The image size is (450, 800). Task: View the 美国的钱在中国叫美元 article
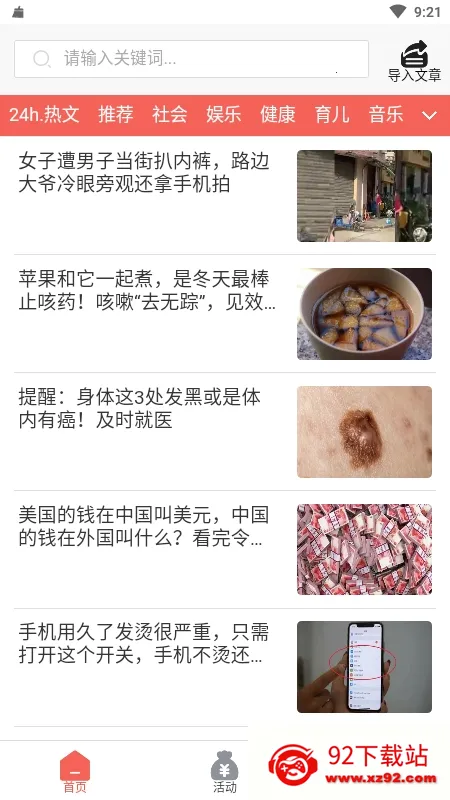pyautogui.click(x=225, y=549)
